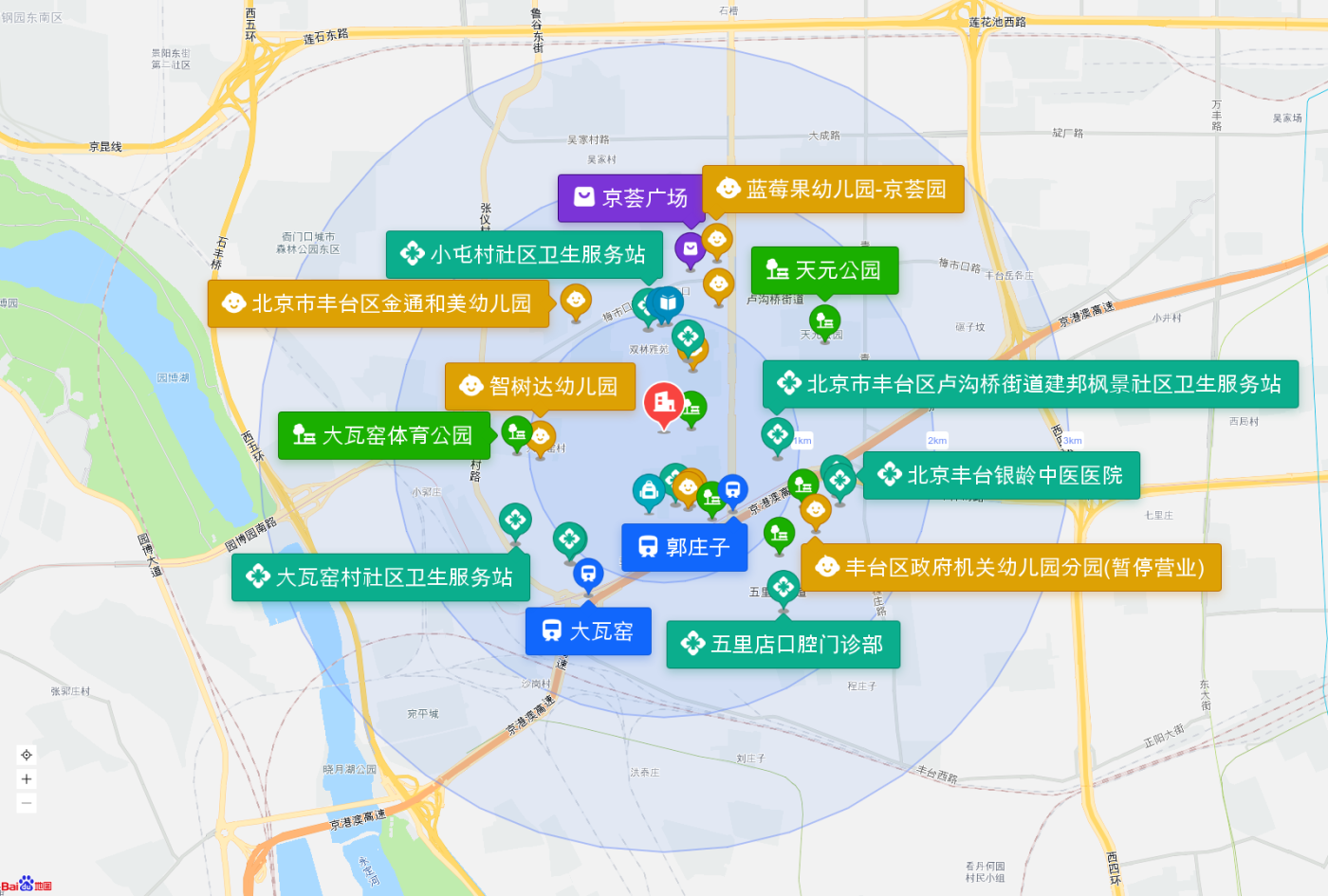Select the 大瓦窑 bus station label
The image size is (1328, 896).
588,631
